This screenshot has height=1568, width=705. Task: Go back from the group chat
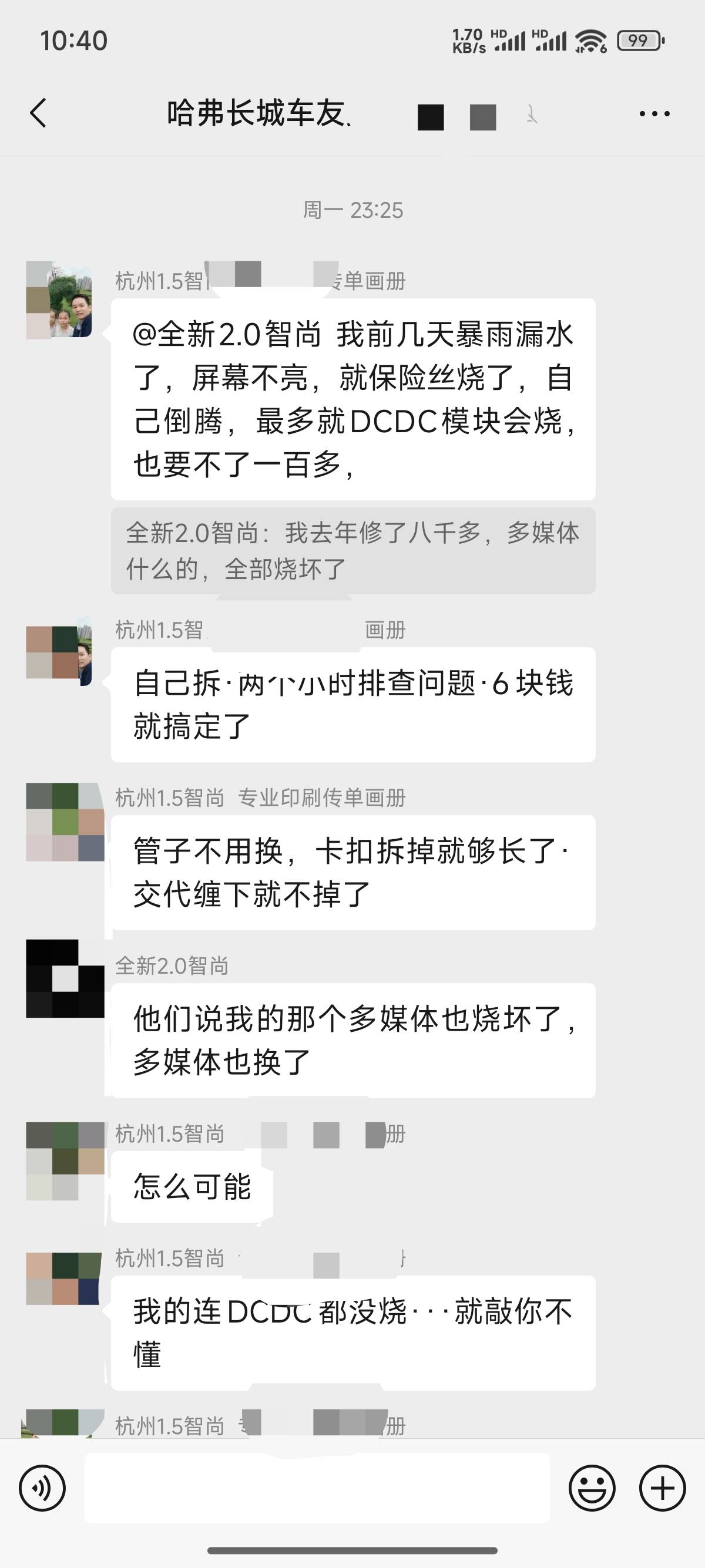coord(38,113)
